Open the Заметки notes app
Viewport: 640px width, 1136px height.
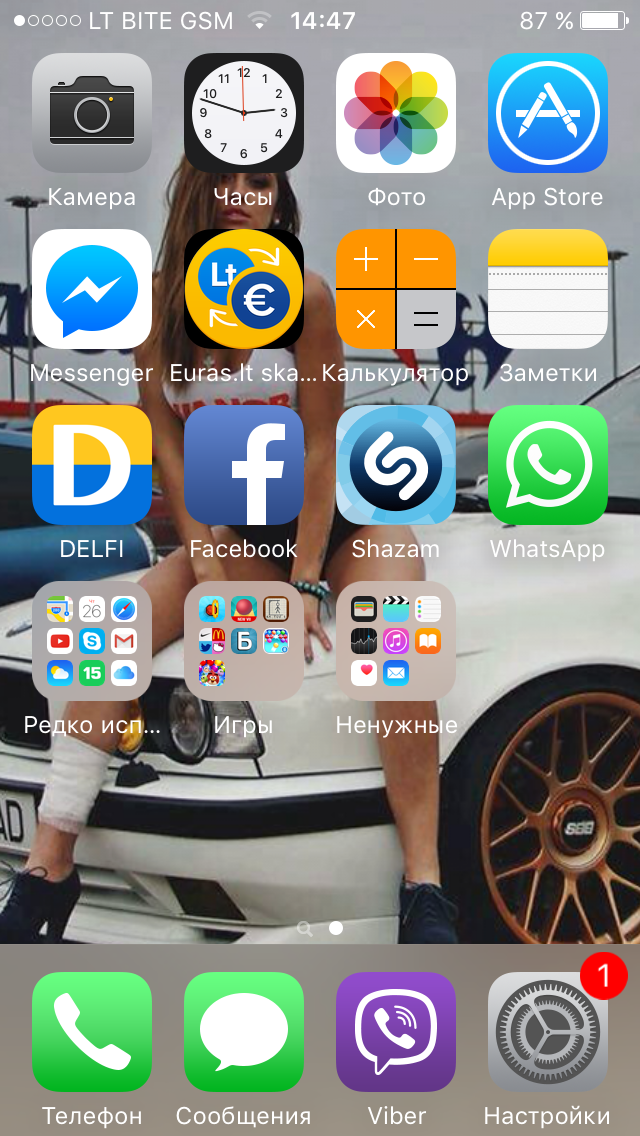click(x=548, y=289)
